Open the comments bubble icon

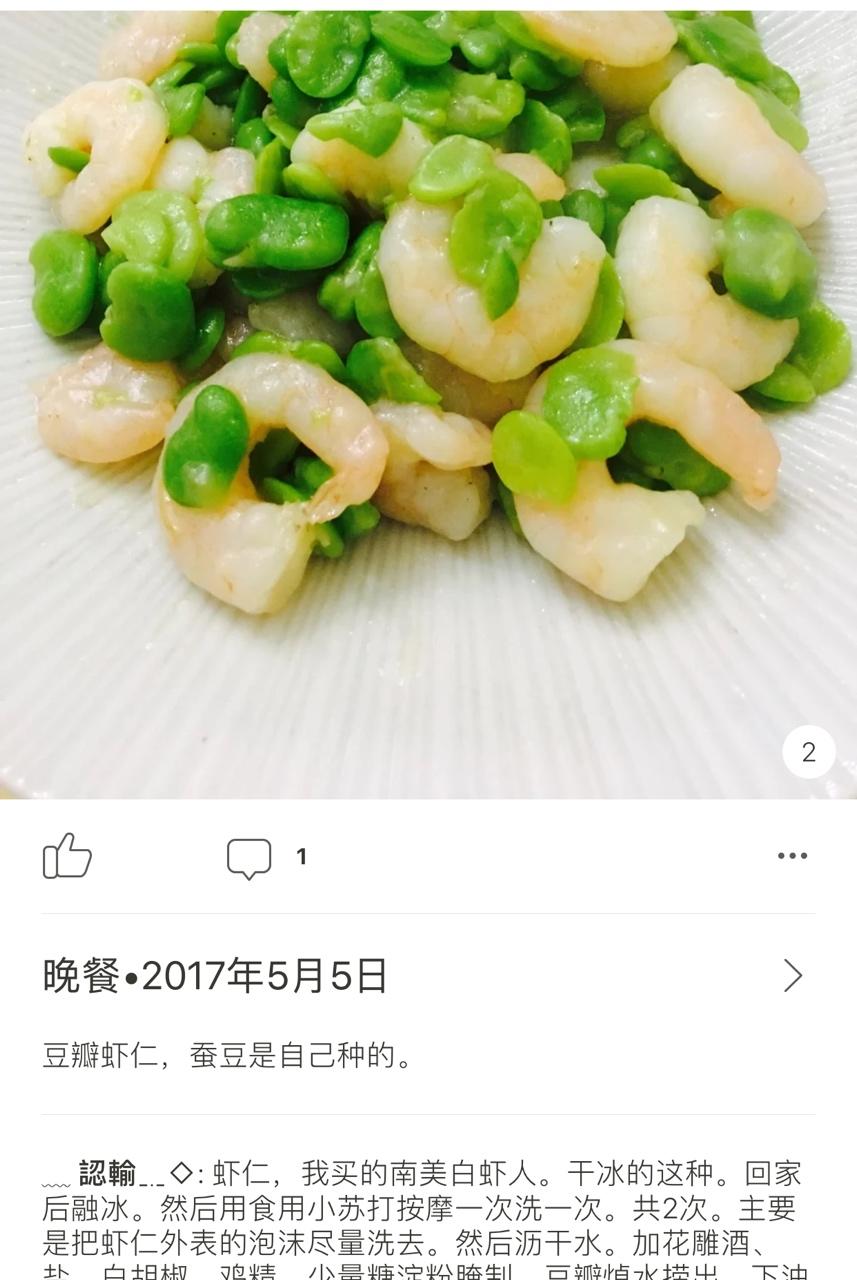pos(249,857)
